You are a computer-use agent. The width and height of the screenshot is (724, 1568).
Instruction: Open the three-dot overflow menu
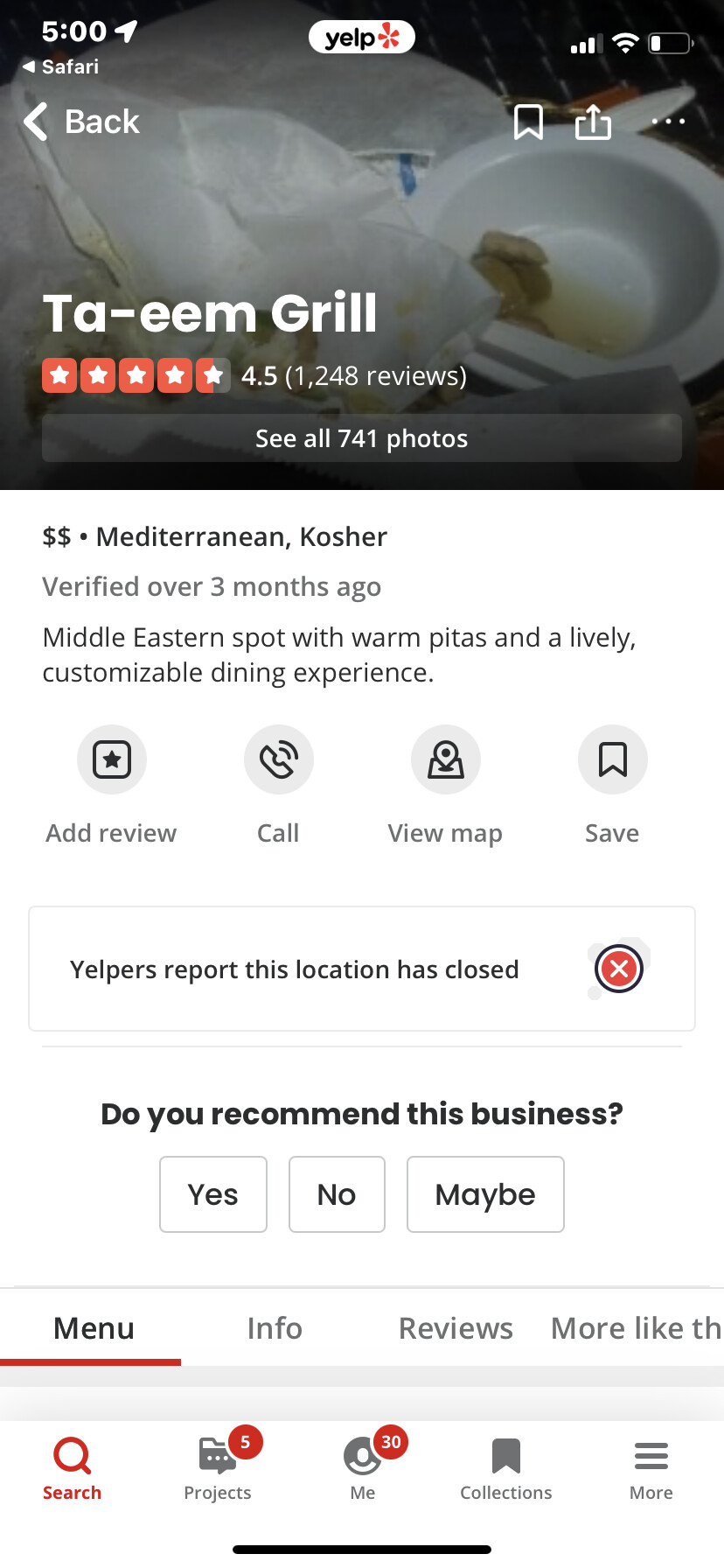[x=669, y=122]
